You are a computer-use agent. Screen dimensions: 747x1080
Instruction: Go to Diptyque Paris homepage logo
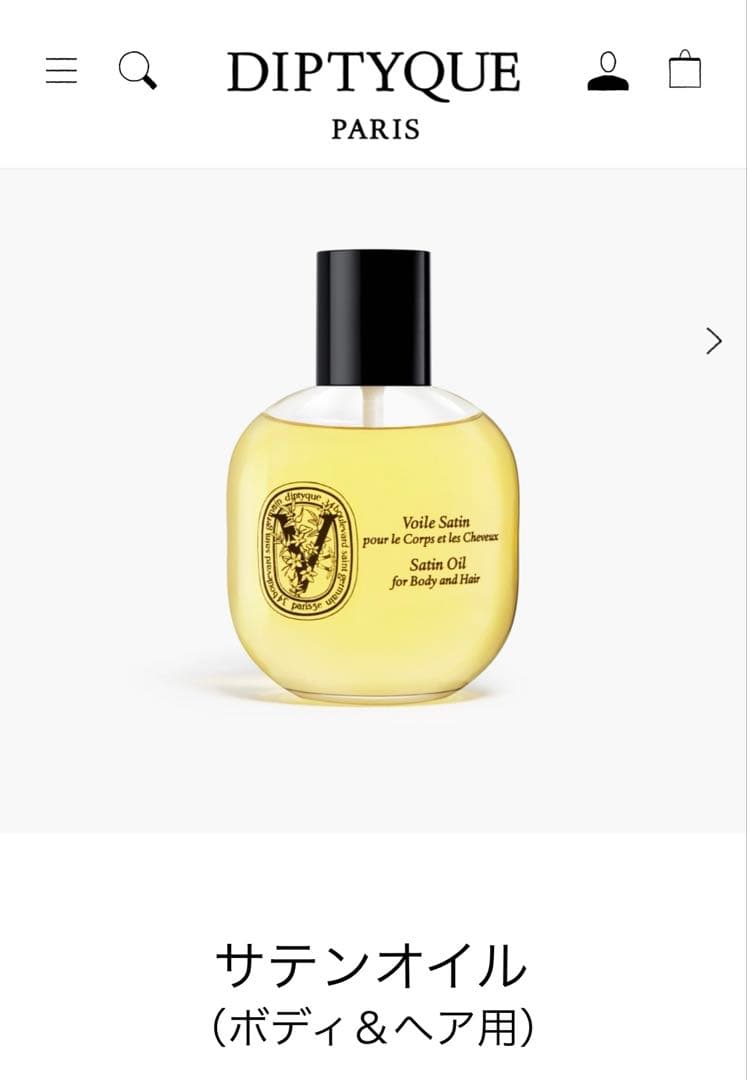374,94
